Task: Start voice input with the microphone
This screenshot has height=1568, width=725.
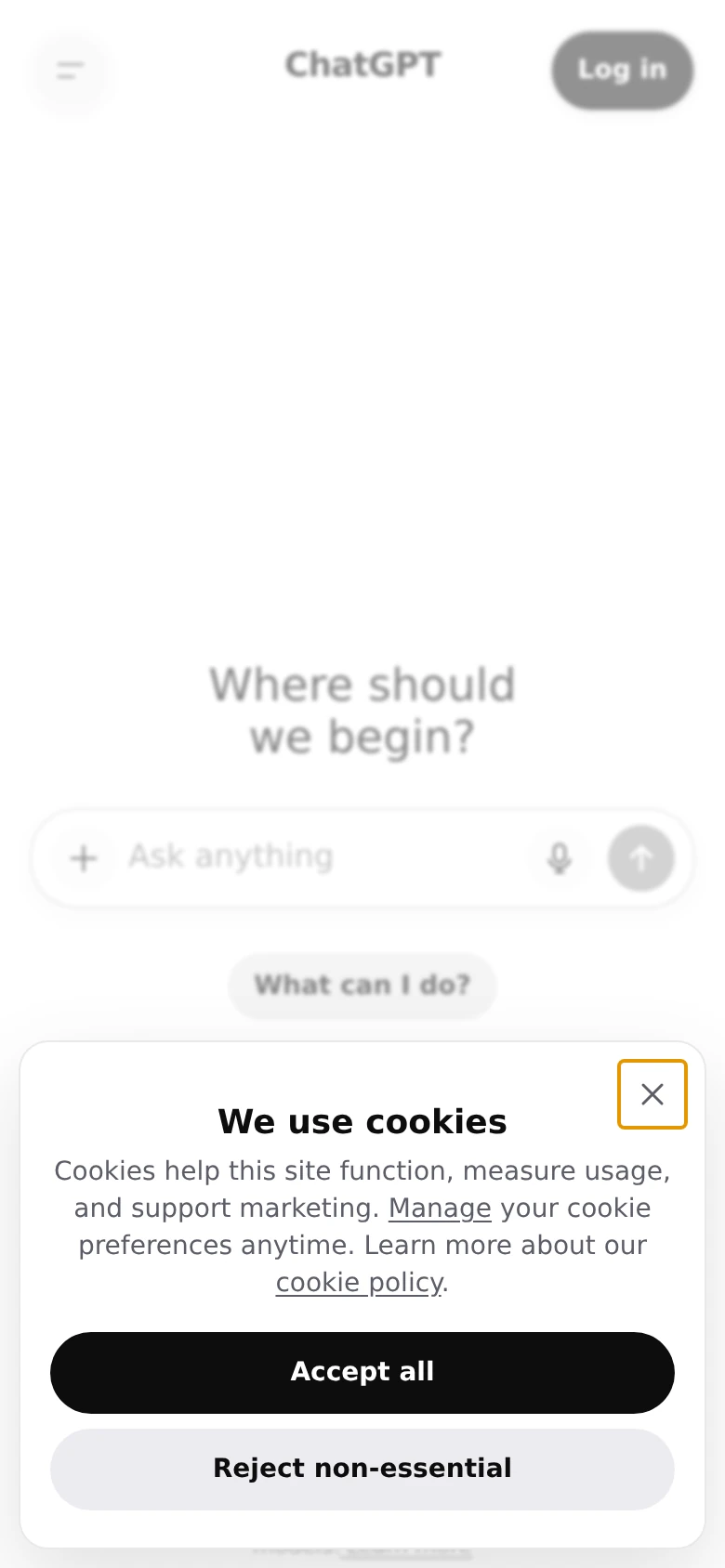Action: click(560, 857)
